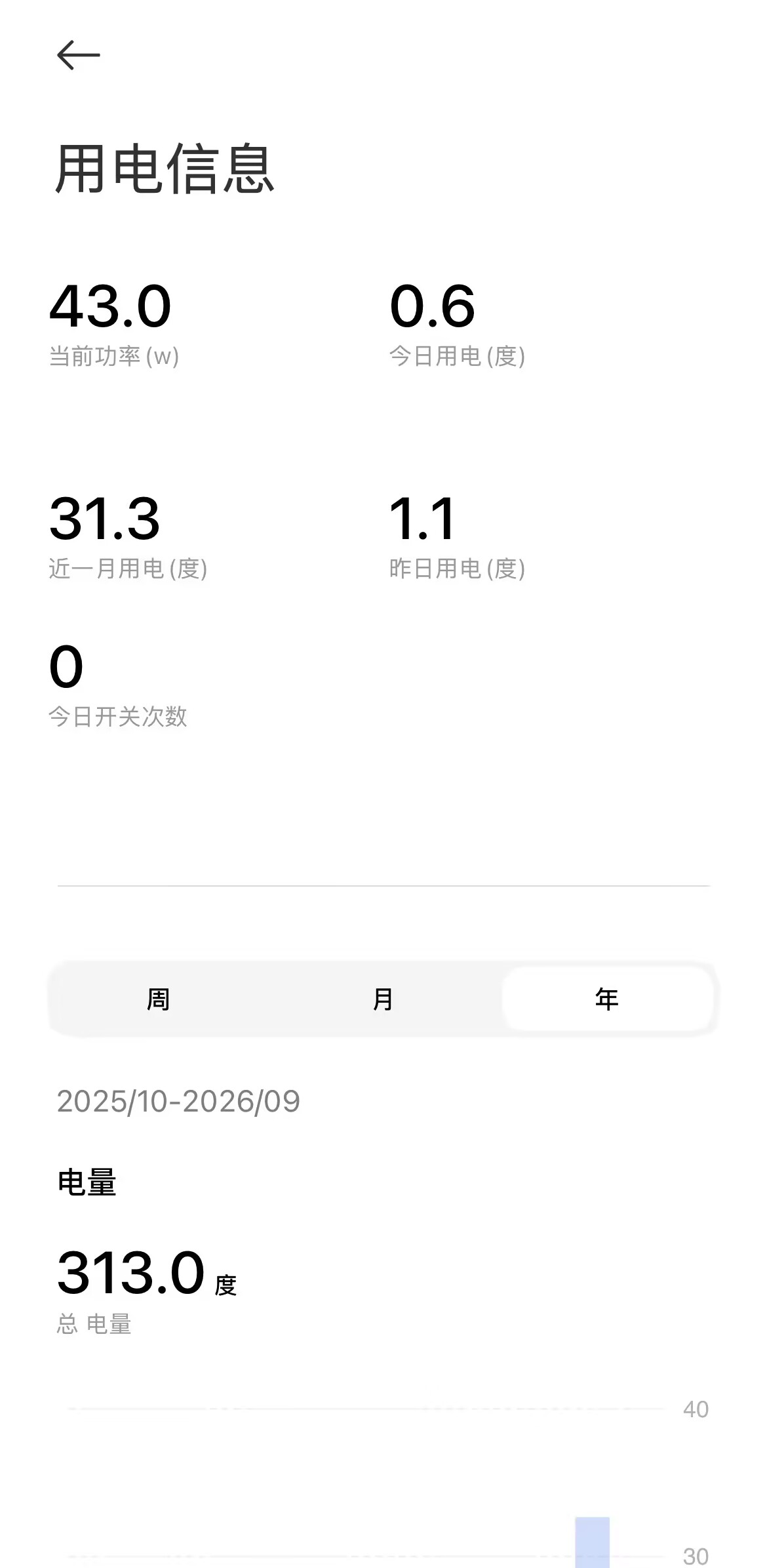Image resolution: width=767 pixels, height=1568 pixels.
Task: Switch to the 周 (week) tab
Action: pyautogui.click(x=159, y=999)
